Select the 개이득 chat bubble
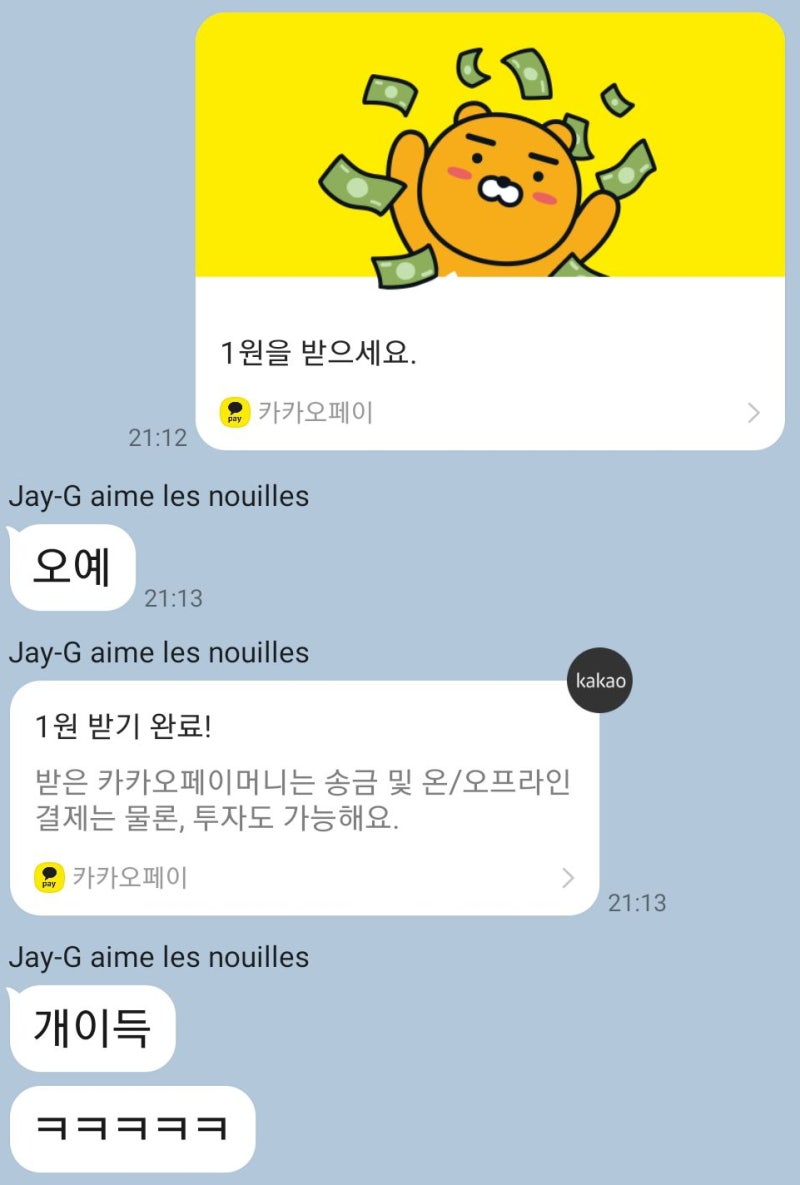The image size is (800, 1185). [x=92, y=1028]
